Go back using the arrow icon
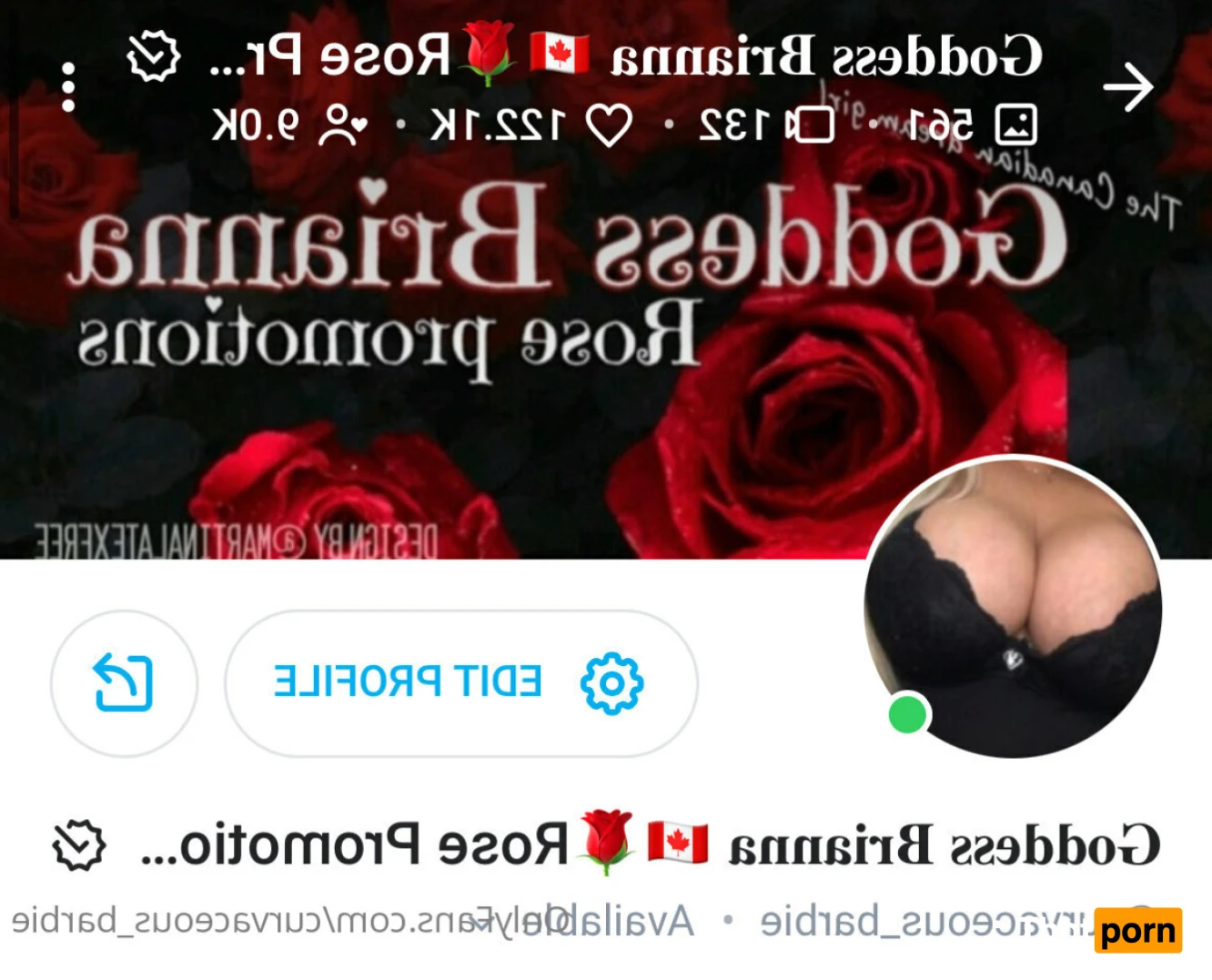Screen dimensions: 1212x980 [x=1127, y=87]
